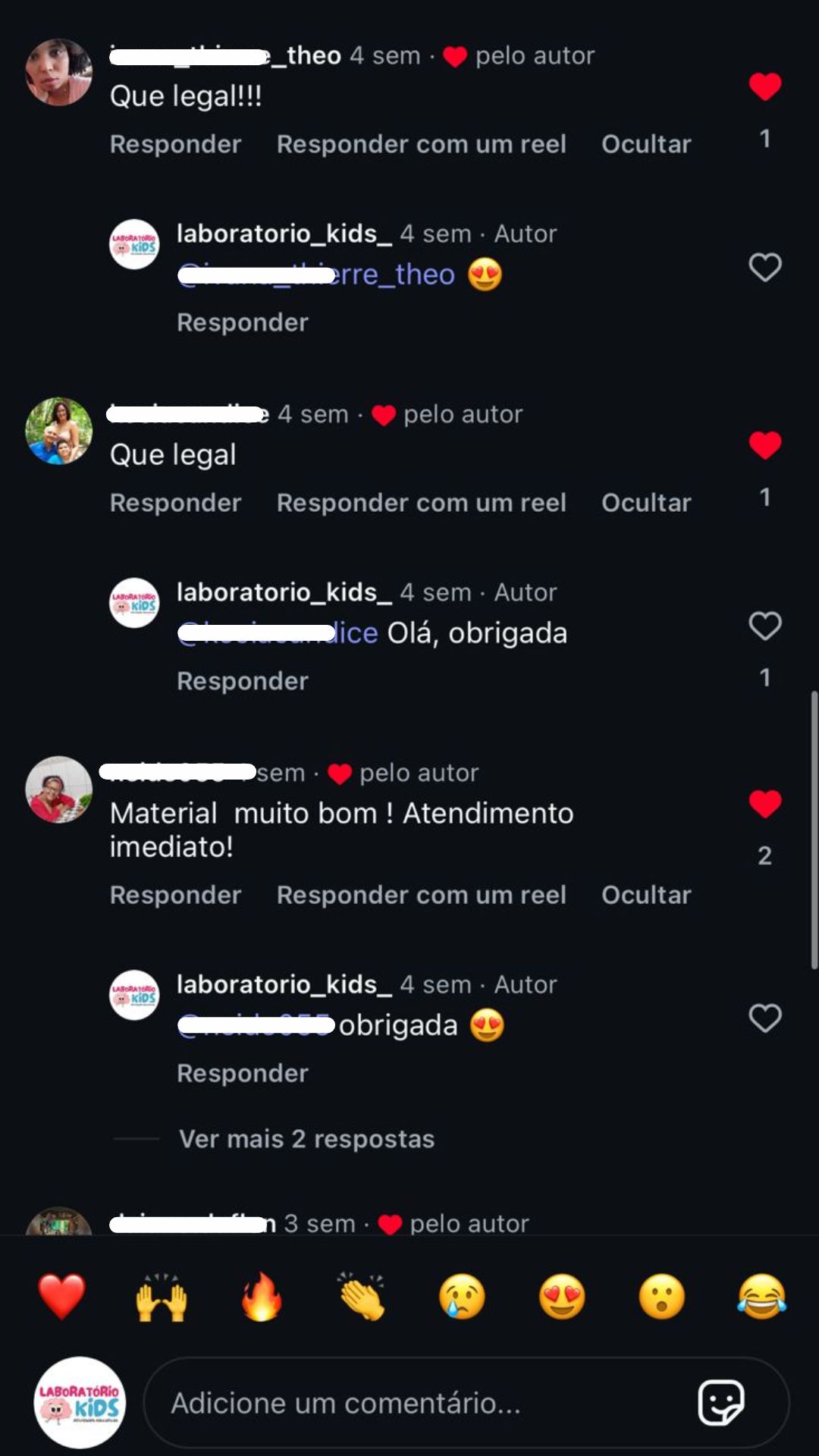Screen dimensions: 819x1456
Task: Reply with a reel to "Material muito bom"
Action: [x=421, y=895]
